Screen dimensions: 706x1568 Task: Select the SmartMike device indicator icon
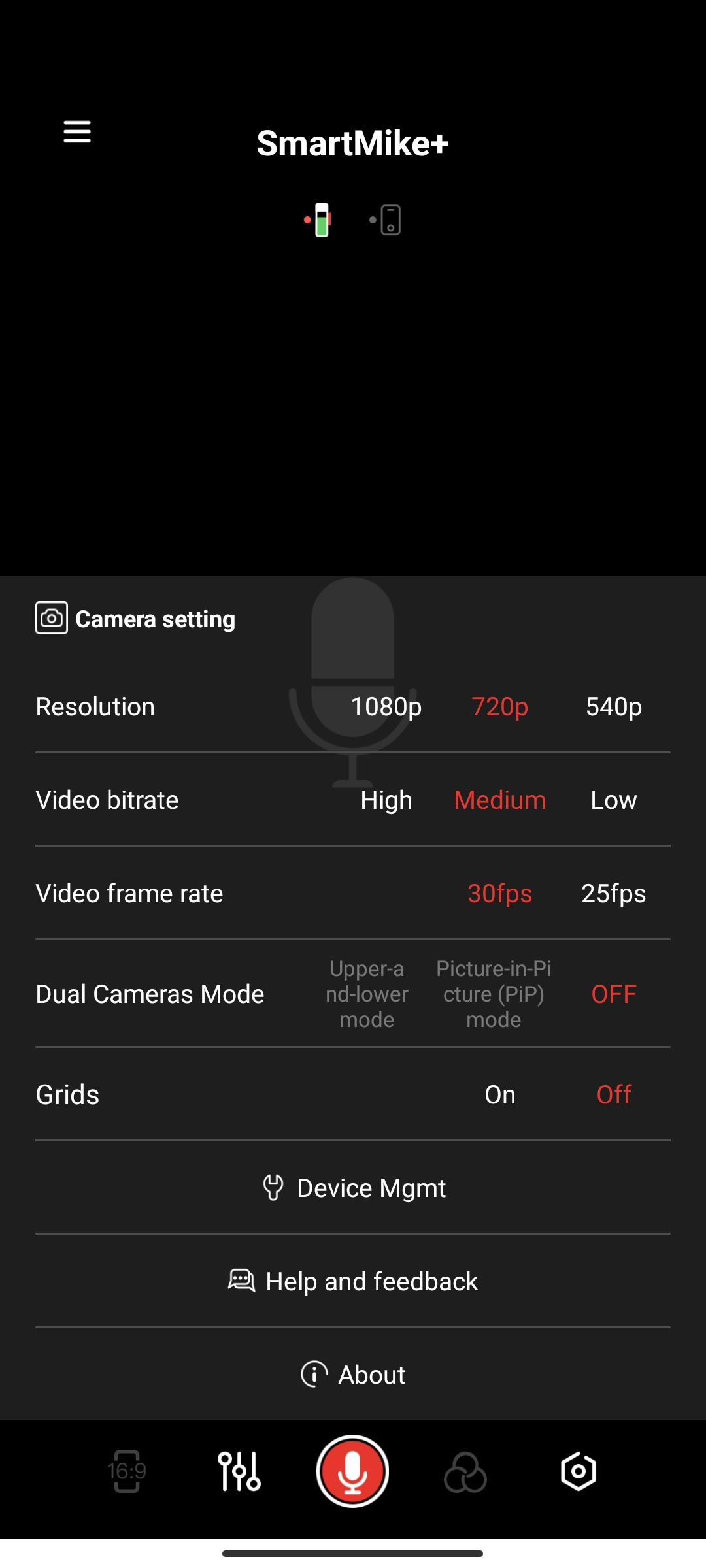click(318, 220)
